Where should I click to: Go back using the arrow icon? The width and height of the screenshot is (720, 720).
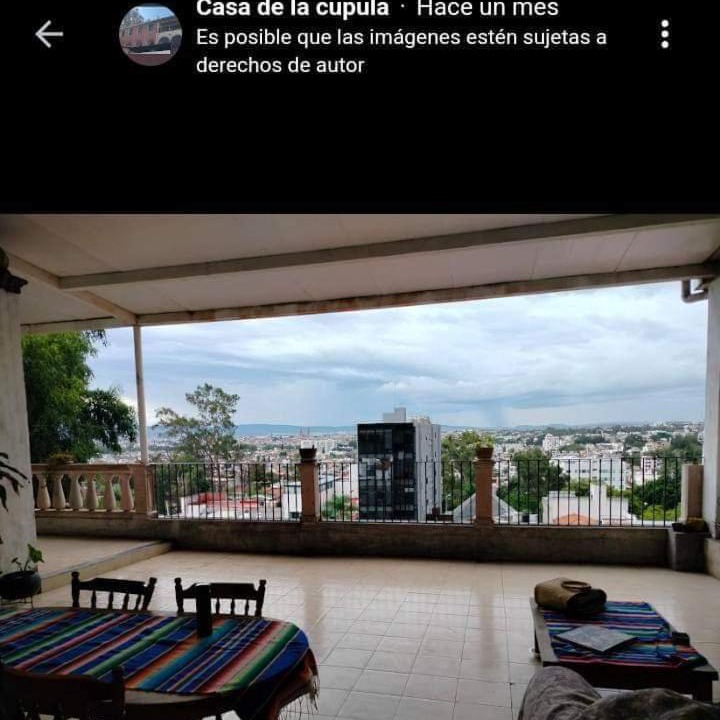pos(48,34)
